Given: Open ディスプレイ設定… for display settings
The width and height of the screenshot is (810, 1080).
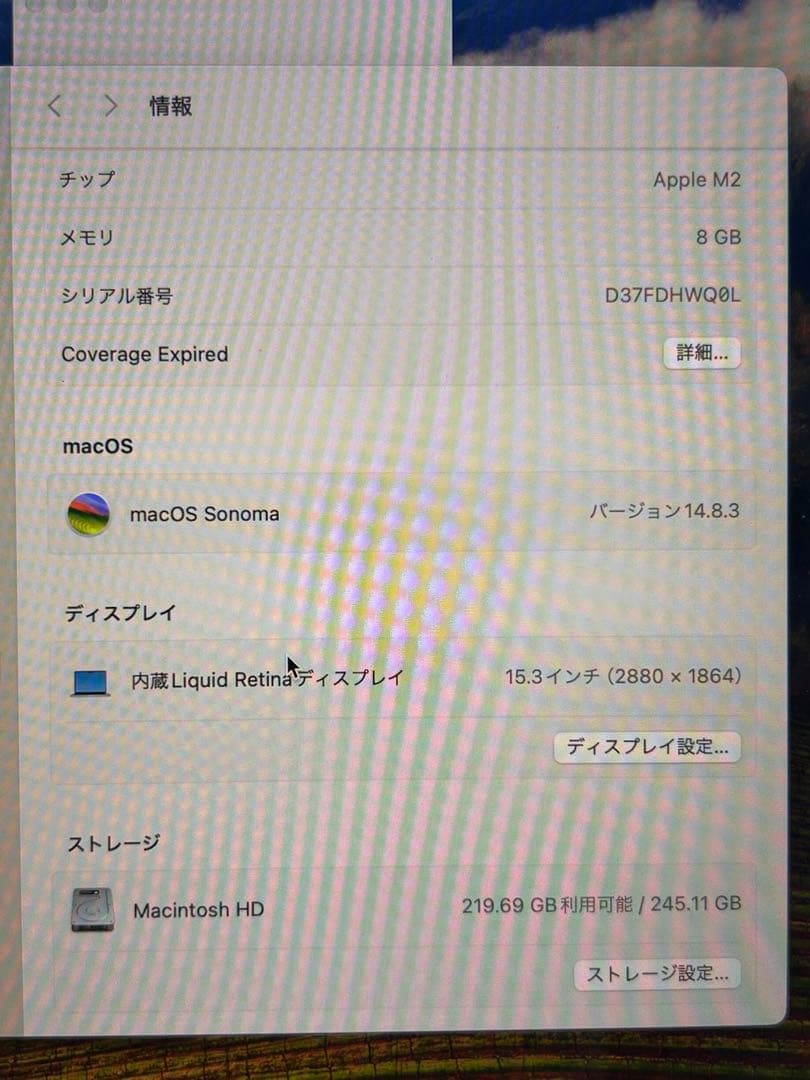Looking at the screenshot, I should 647,747.
